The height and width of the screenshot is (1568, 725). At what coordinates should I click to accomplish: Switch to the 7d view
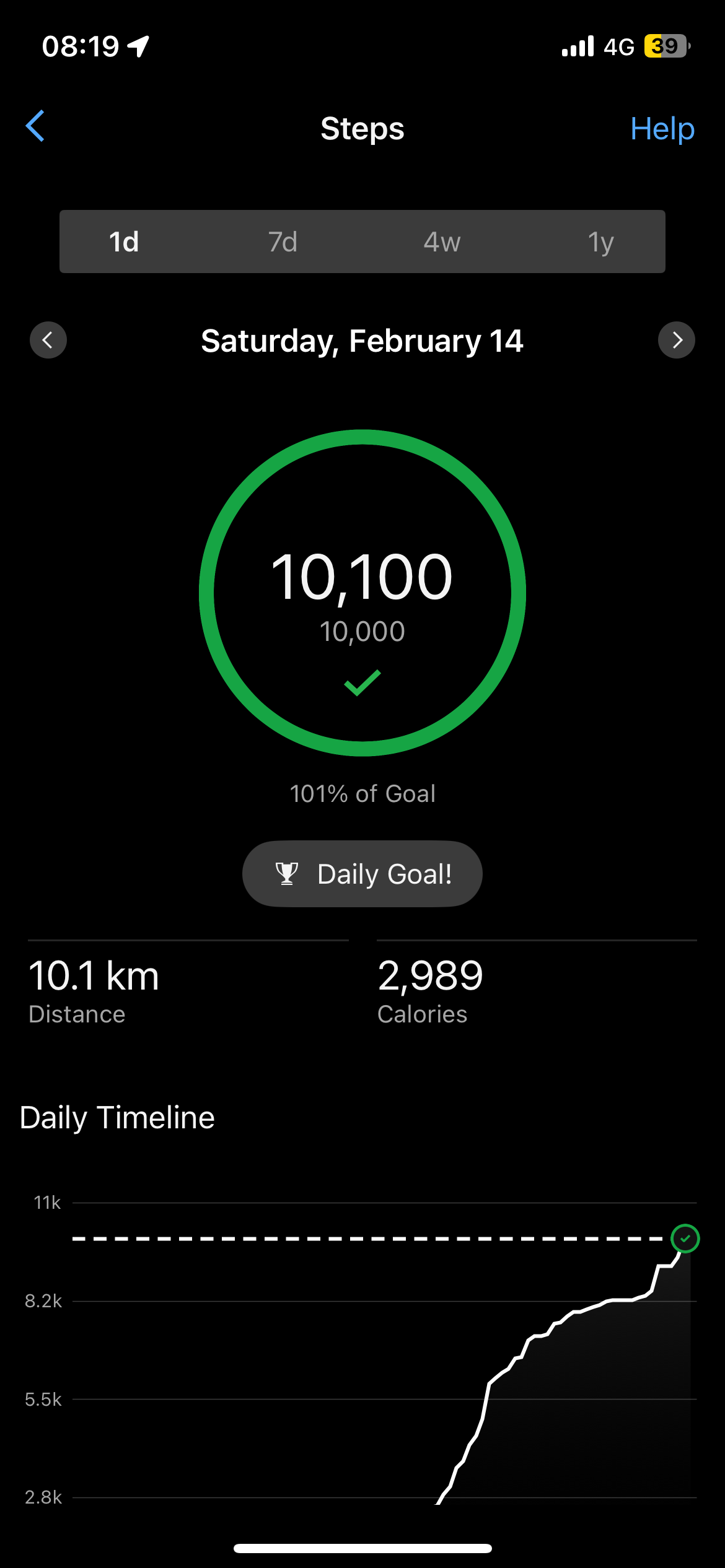click(283, 242)
